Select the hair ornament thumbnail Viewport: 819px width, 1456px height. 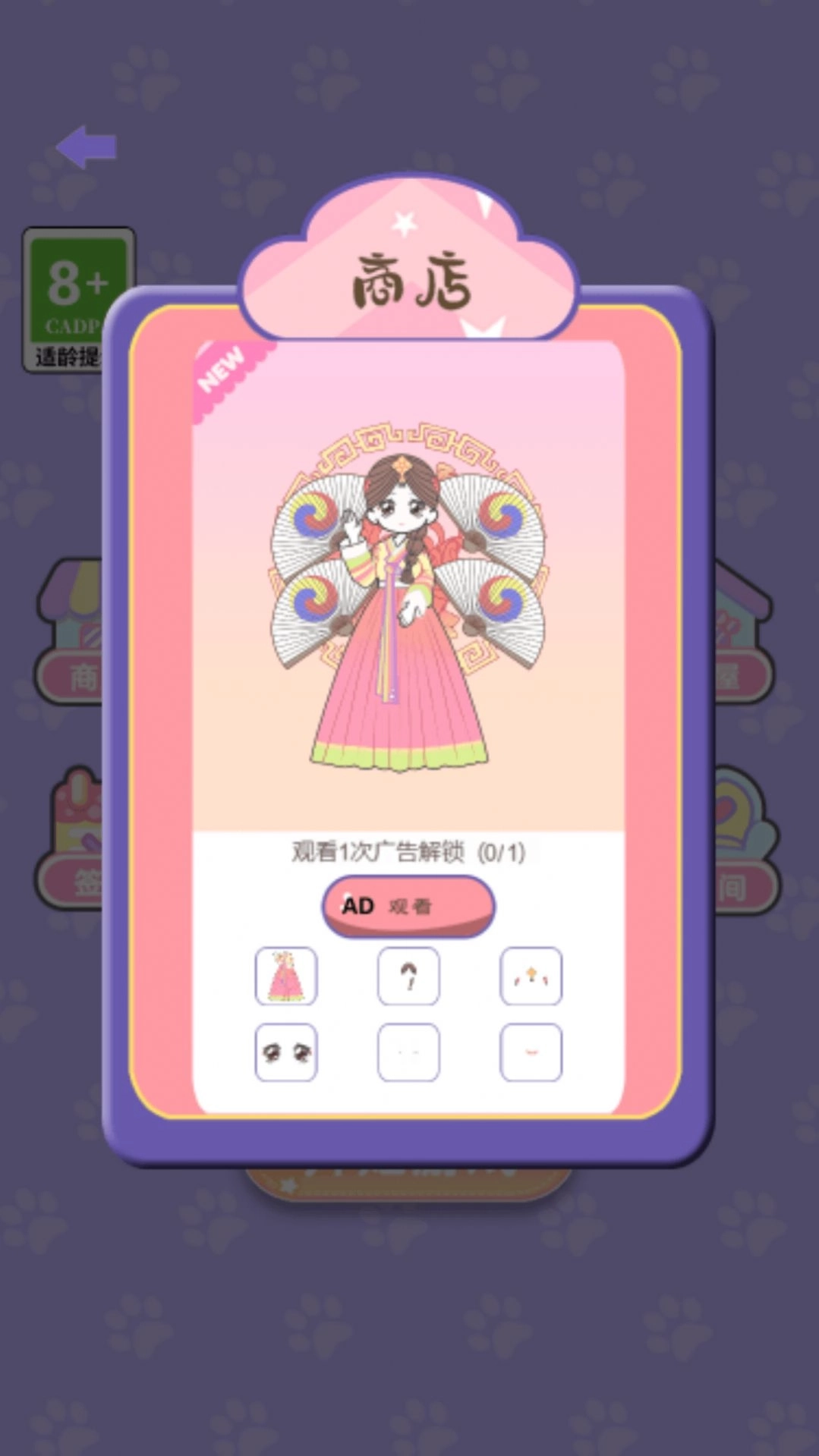click(x=531, y=976)
